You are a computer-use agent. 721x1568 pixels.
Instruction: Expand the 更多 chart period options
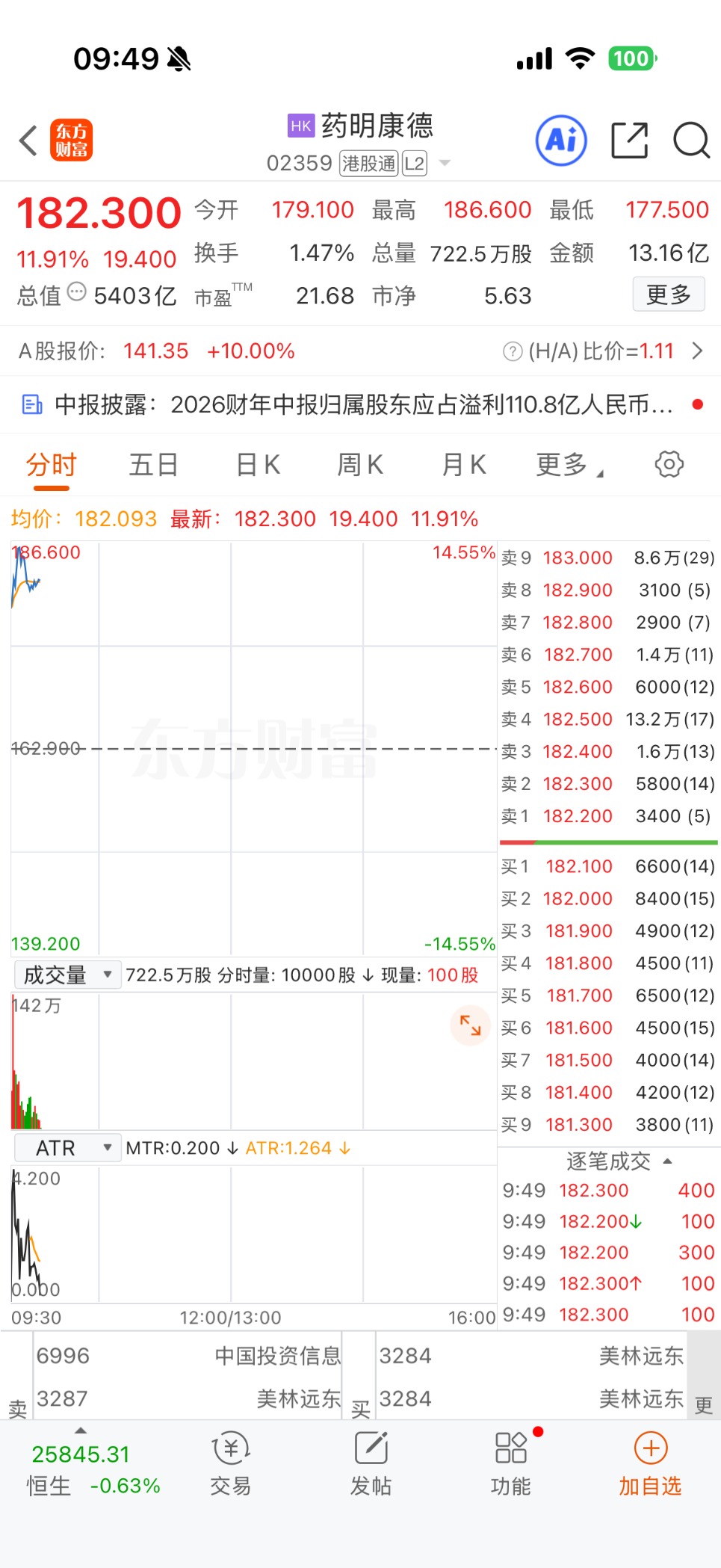click(x=569, y=465)
